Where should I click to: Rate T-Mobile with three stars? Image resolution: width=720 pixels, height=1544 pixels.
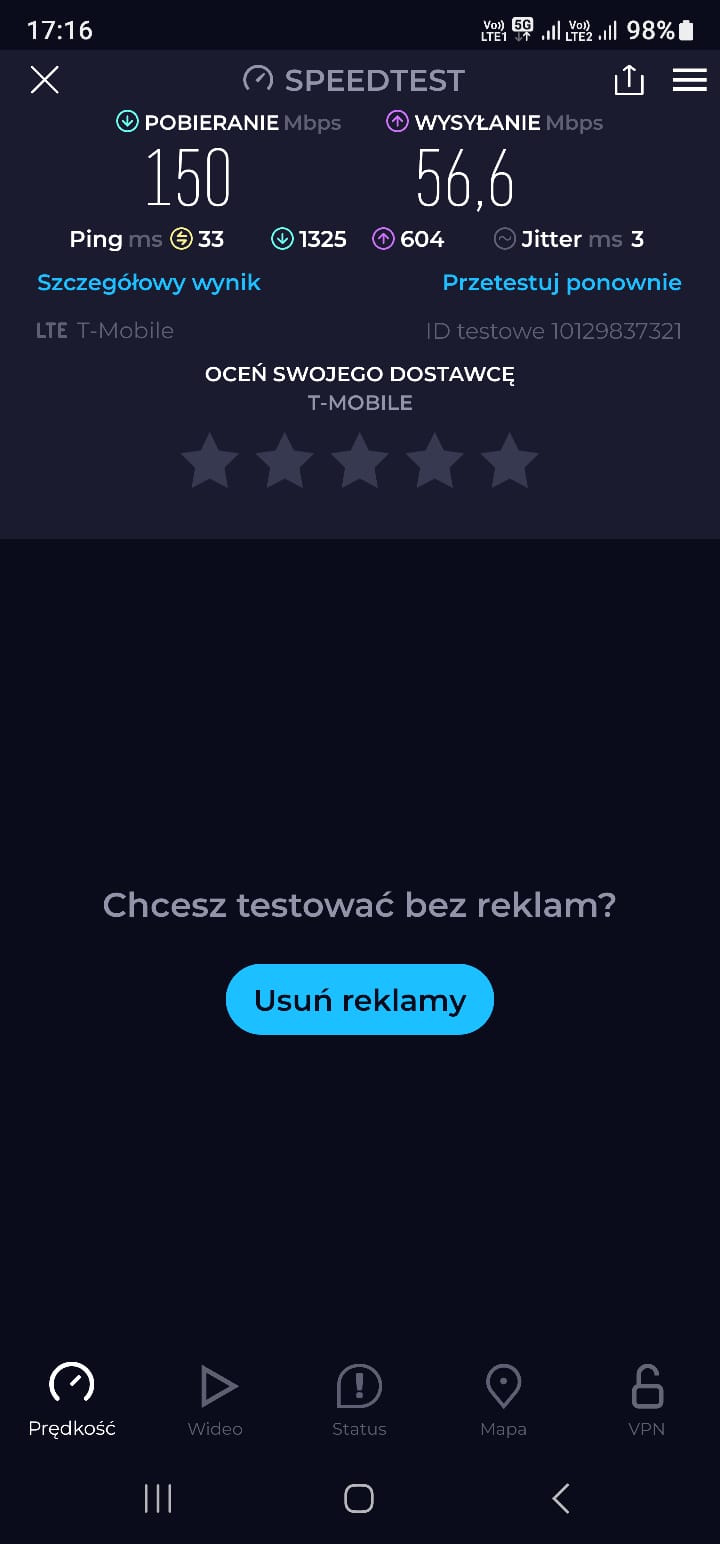click(360, 461)
